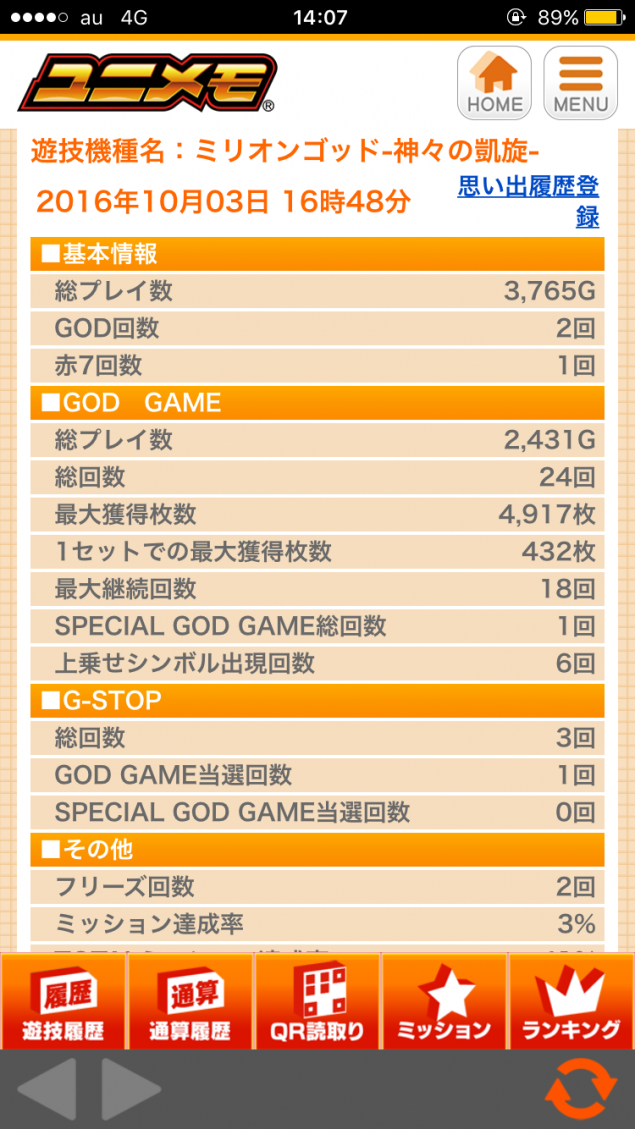The width and height of the screenshot is (635, 1129).
Task: Switch to 遊技履歴 tab
Action: [x=63, y=1001]
